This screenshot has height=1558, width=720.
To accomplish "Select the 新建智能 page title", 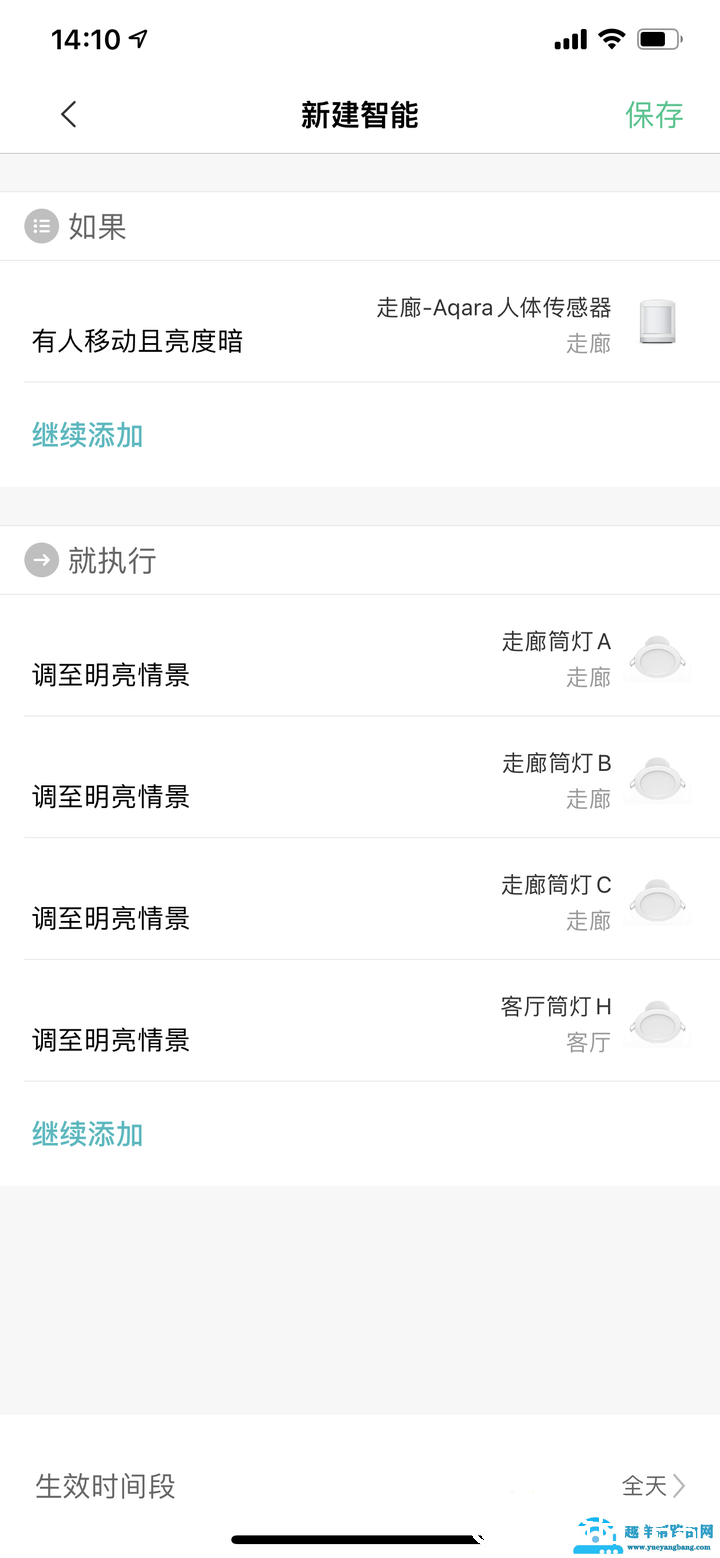I will pyautogui.click(x=360, y=116).
